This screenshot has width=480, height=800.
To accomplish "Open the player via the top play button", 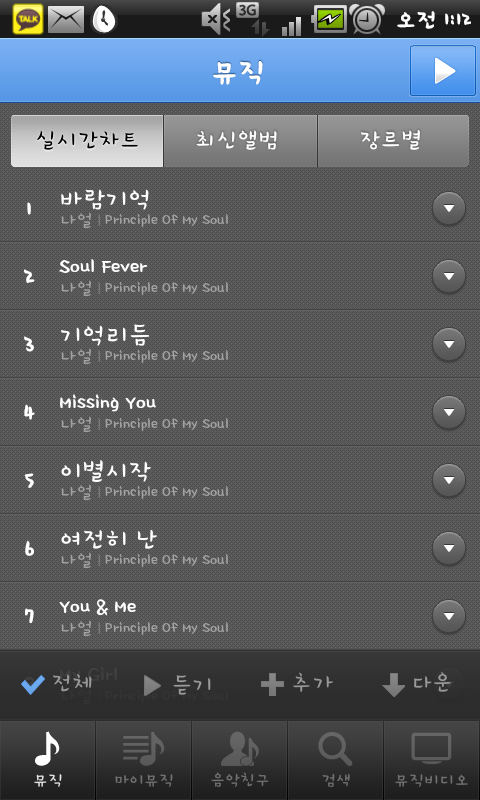I will (443, 71).
